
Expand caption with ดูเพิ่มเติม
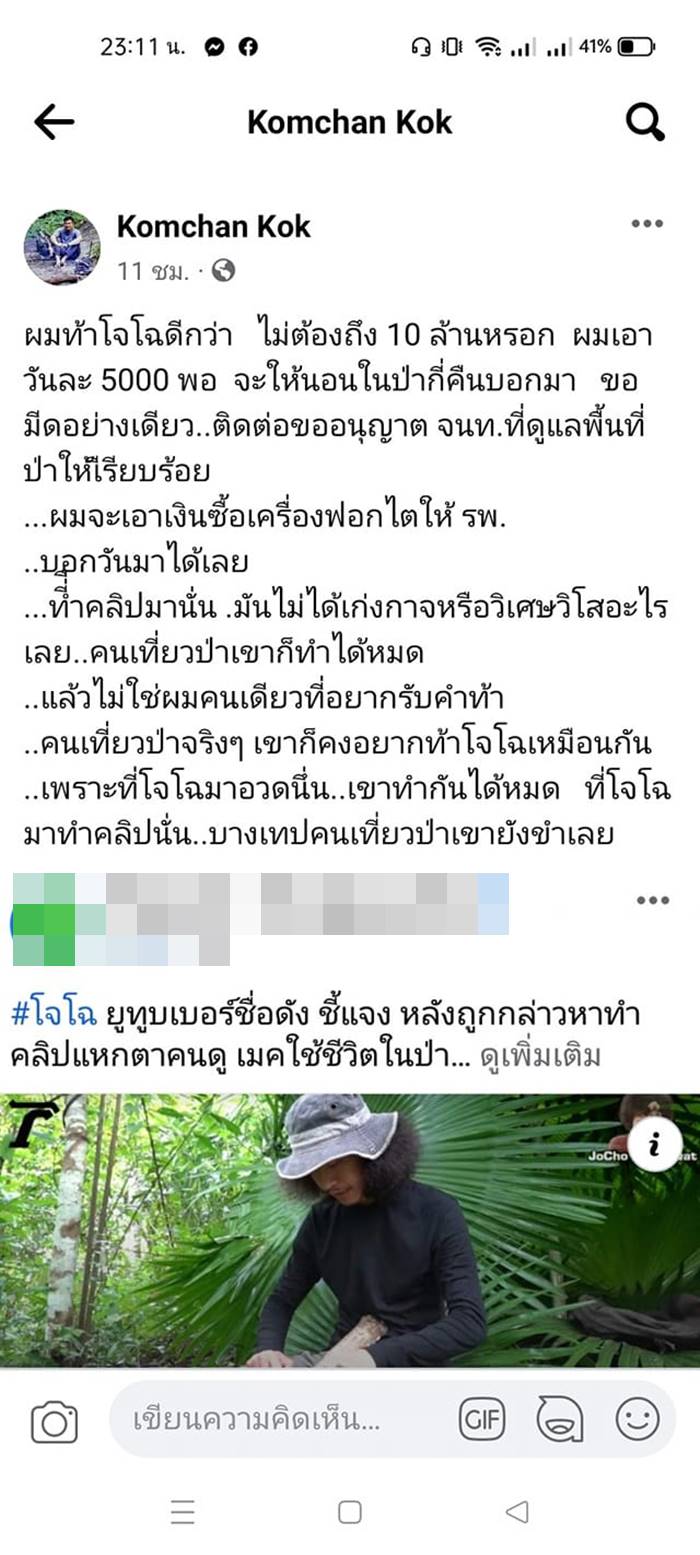coord(540,1056)
